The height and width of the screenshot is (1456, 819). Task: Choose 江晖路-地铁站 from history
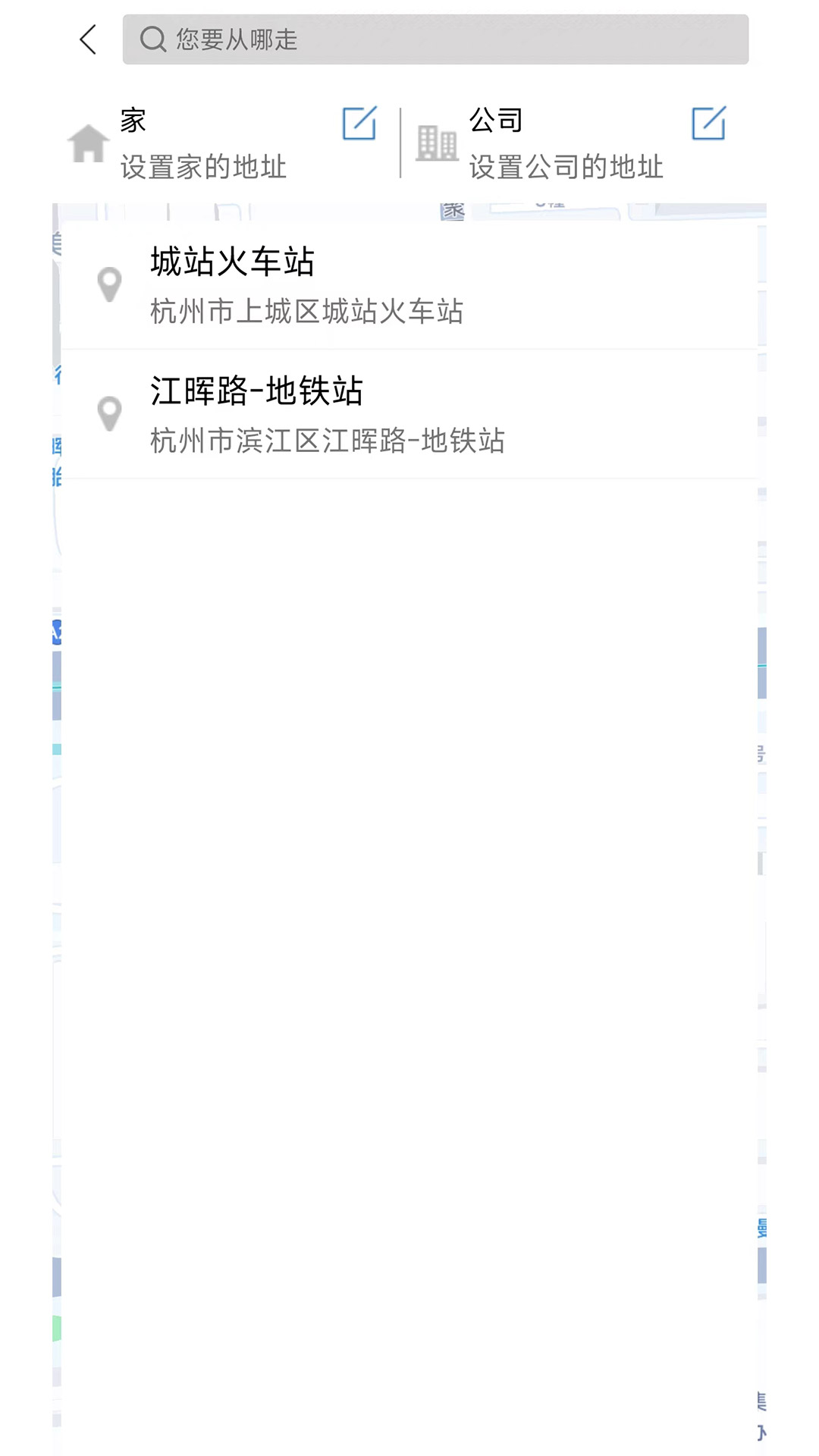[x=409, y=414]
